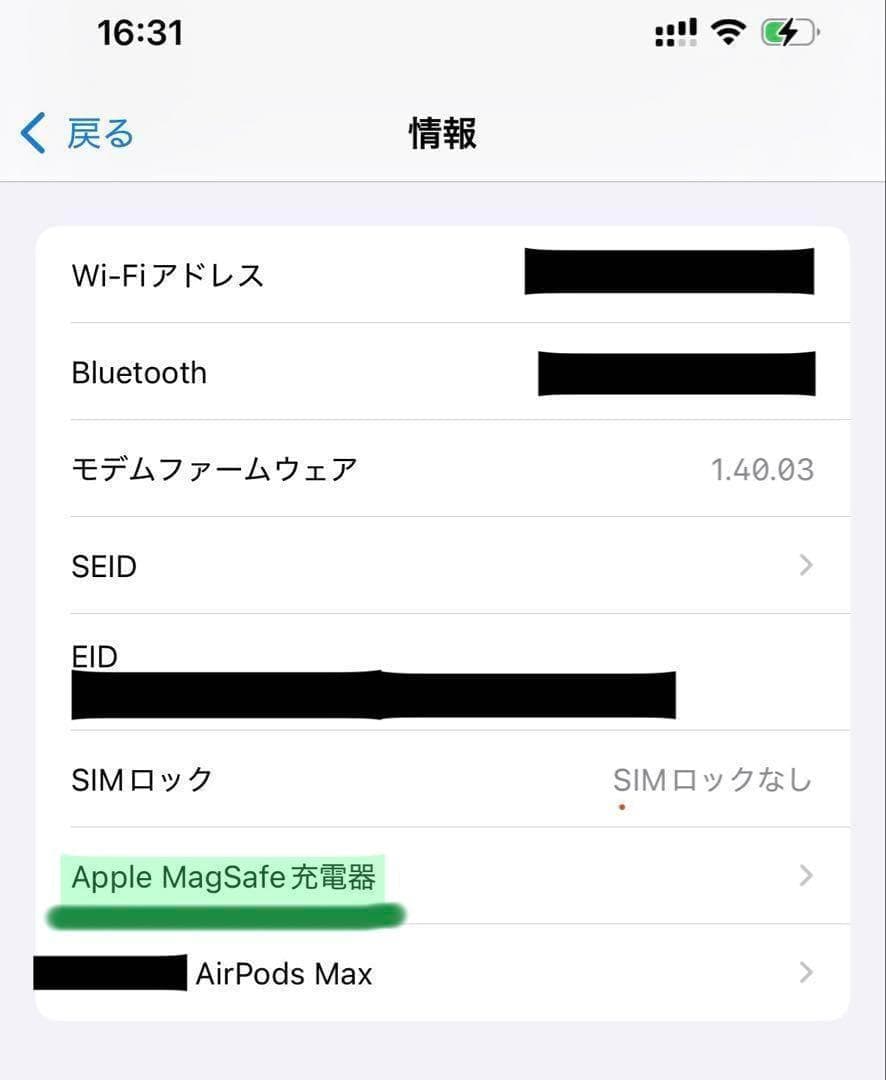Open the AirPods Max row
The width and height of the screenshot is (886, 1080).
tap(442, 973)
